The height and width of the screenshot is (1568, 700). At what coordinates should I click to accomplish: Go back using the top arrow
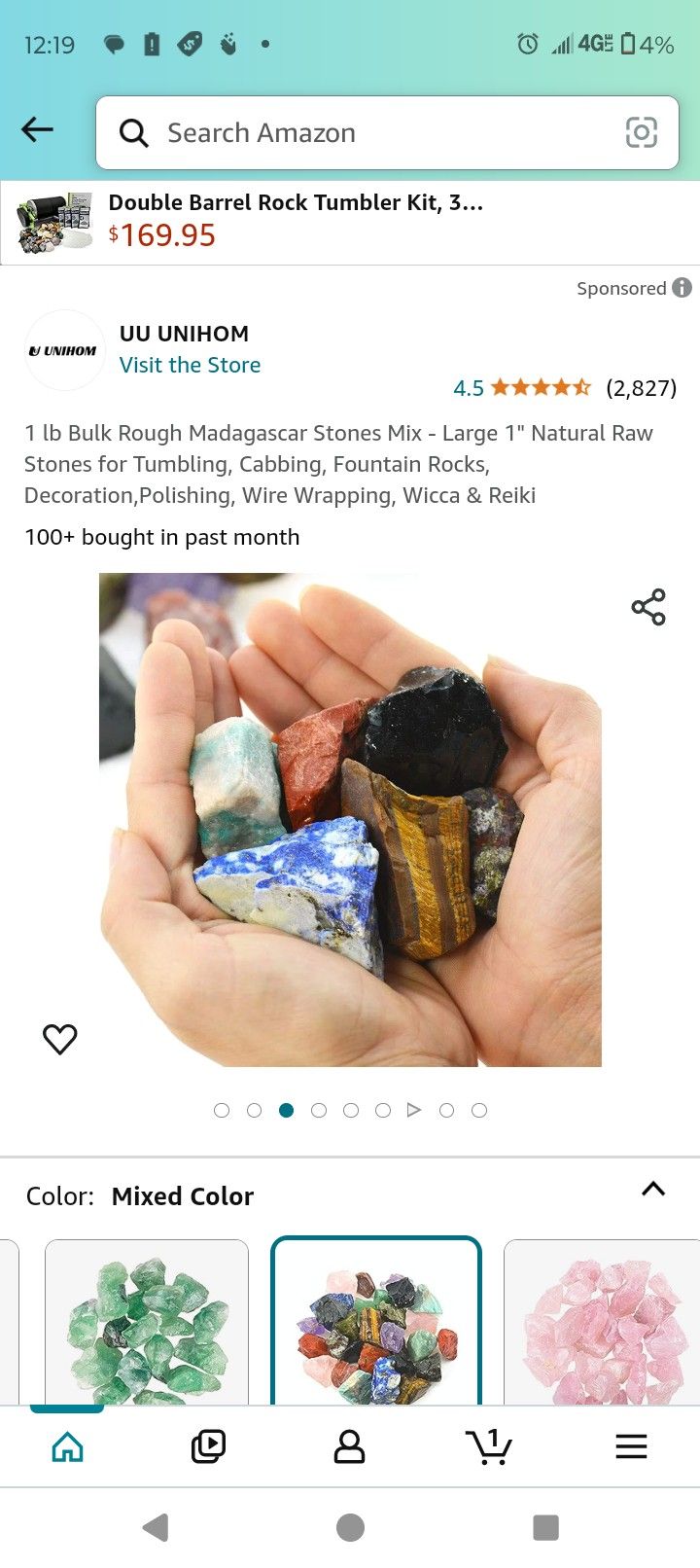click(x=37, y=130)
